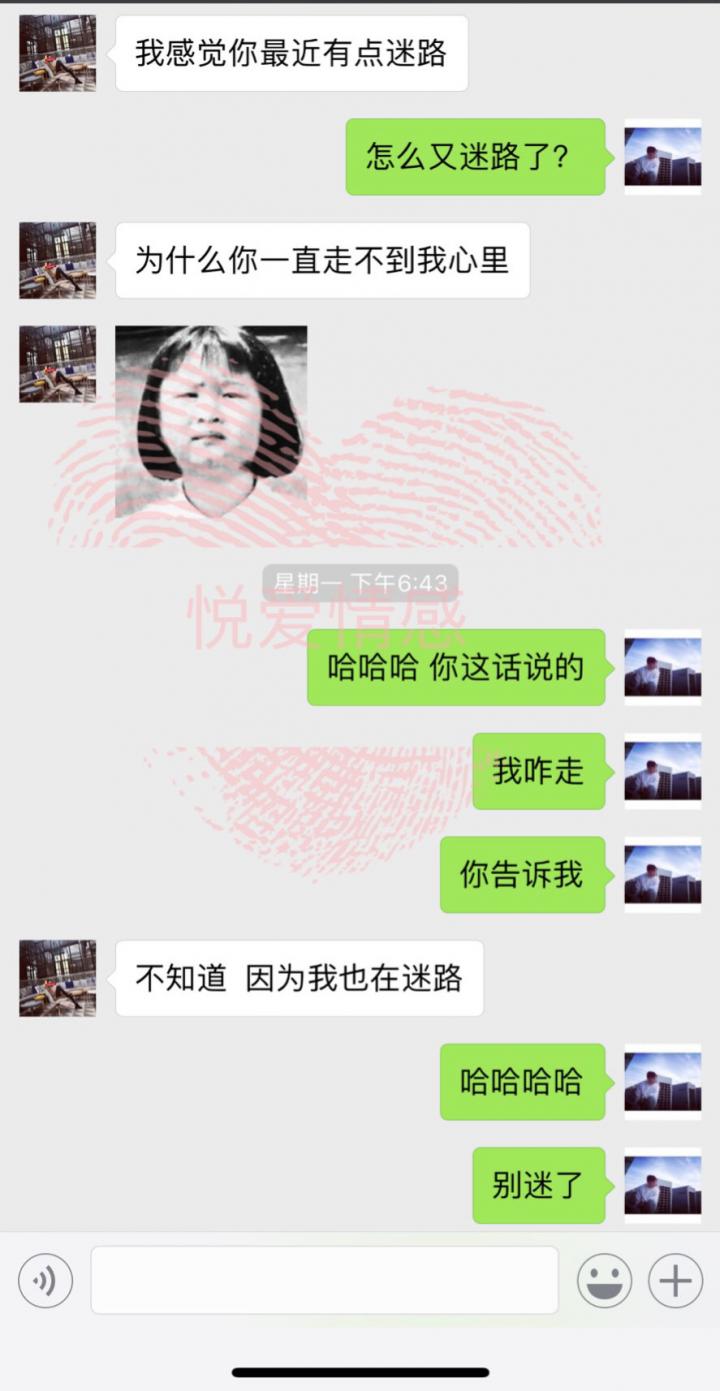Switch to voice message input
Viewport: 720px width, 1391px height.
pyautogui.click(x=45, y=1280)
